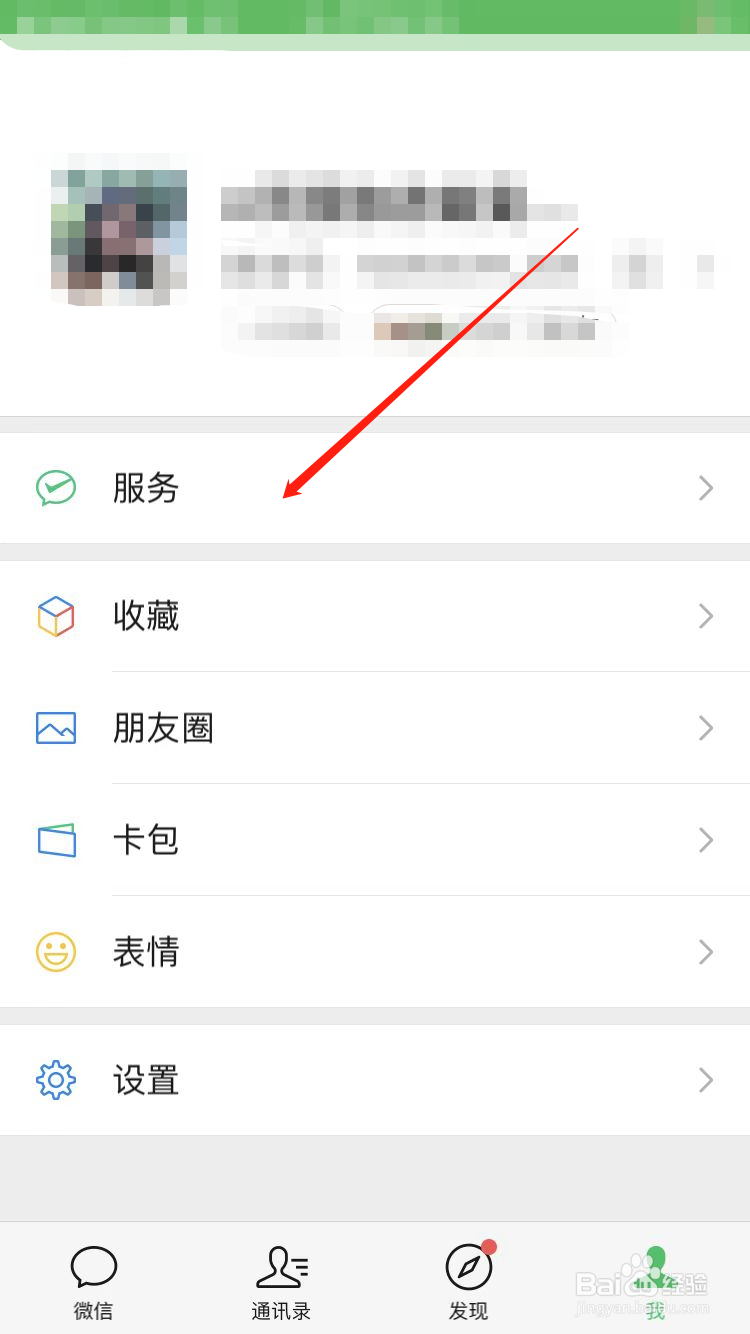Select the Stickers (表情) list item
This screenshot has width=750, height=1334.
click(x=147, y=952)
